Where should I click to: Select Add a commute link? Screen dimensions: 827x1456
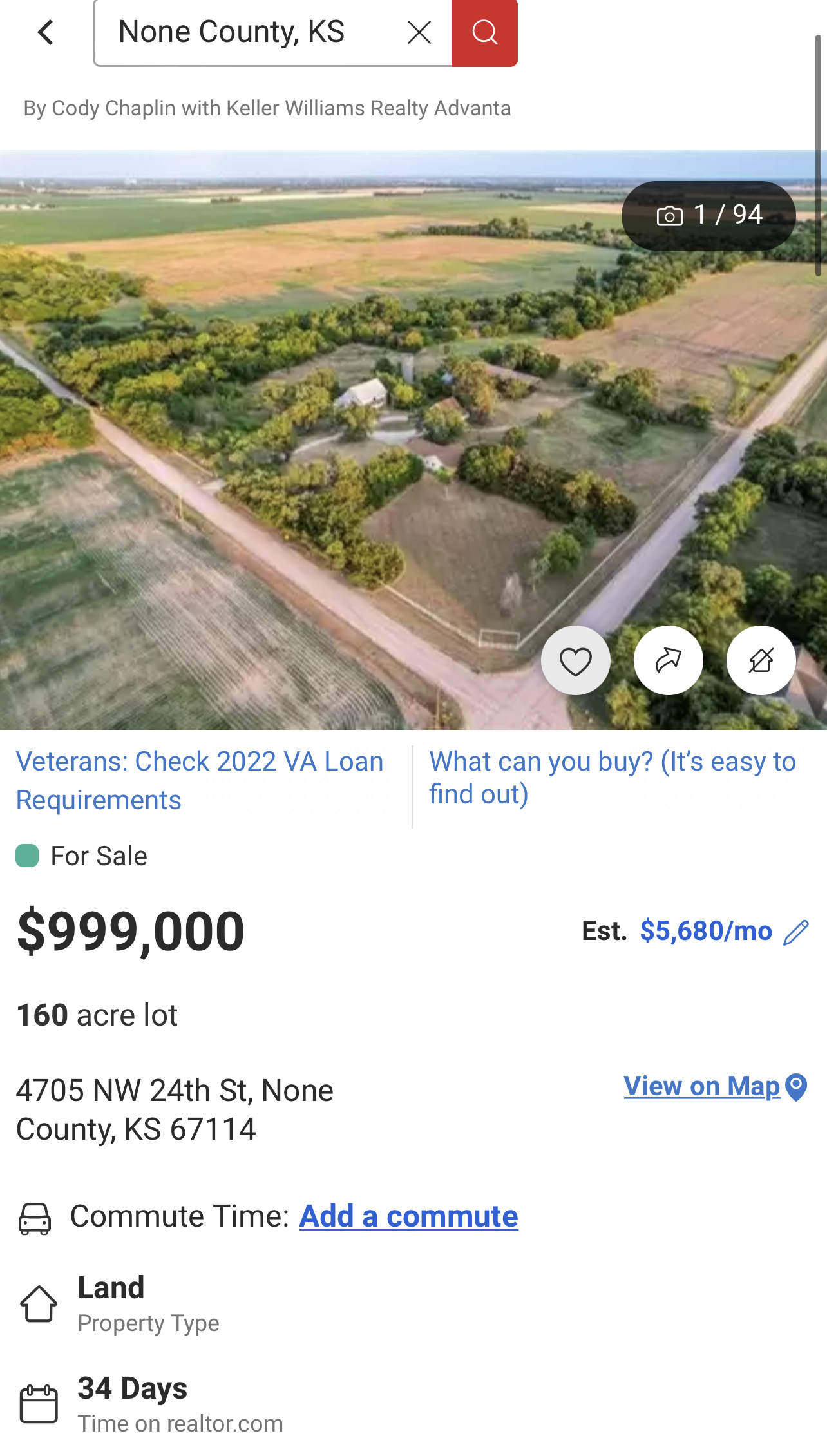click(x=408, y=1217)
